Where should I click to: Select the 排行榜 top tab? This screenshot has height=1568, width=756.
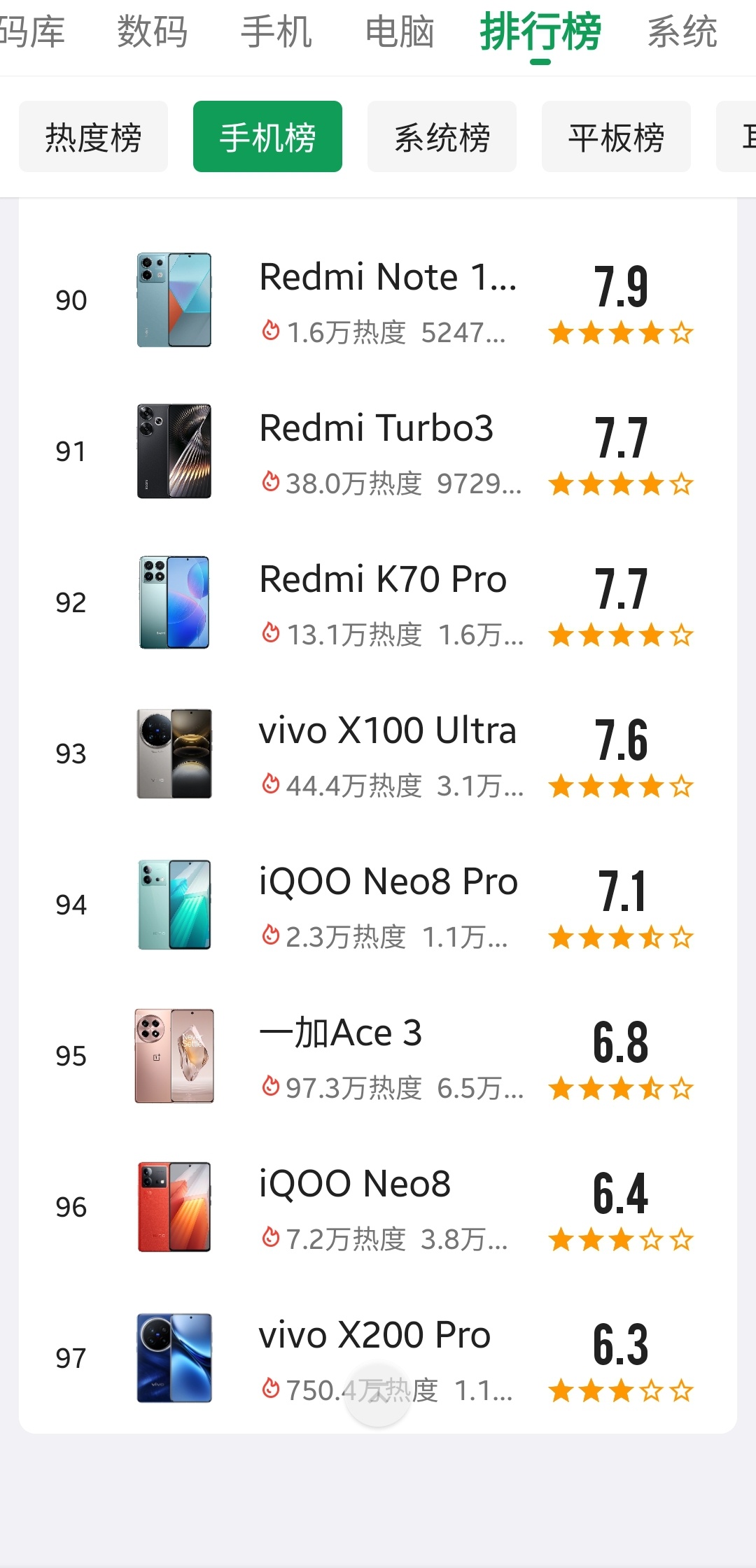540,32
